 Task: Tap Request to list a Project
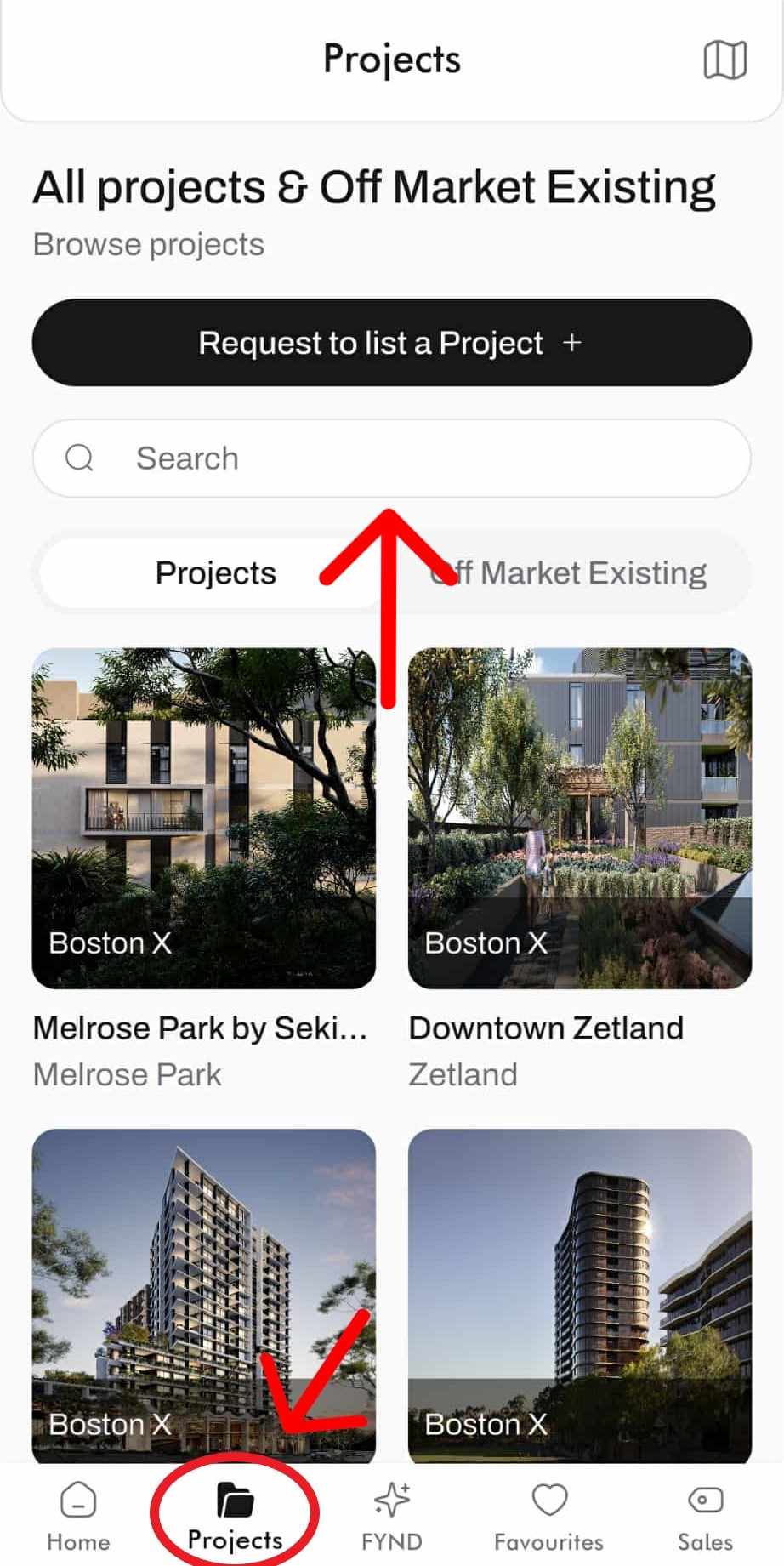tap(391, 343)
